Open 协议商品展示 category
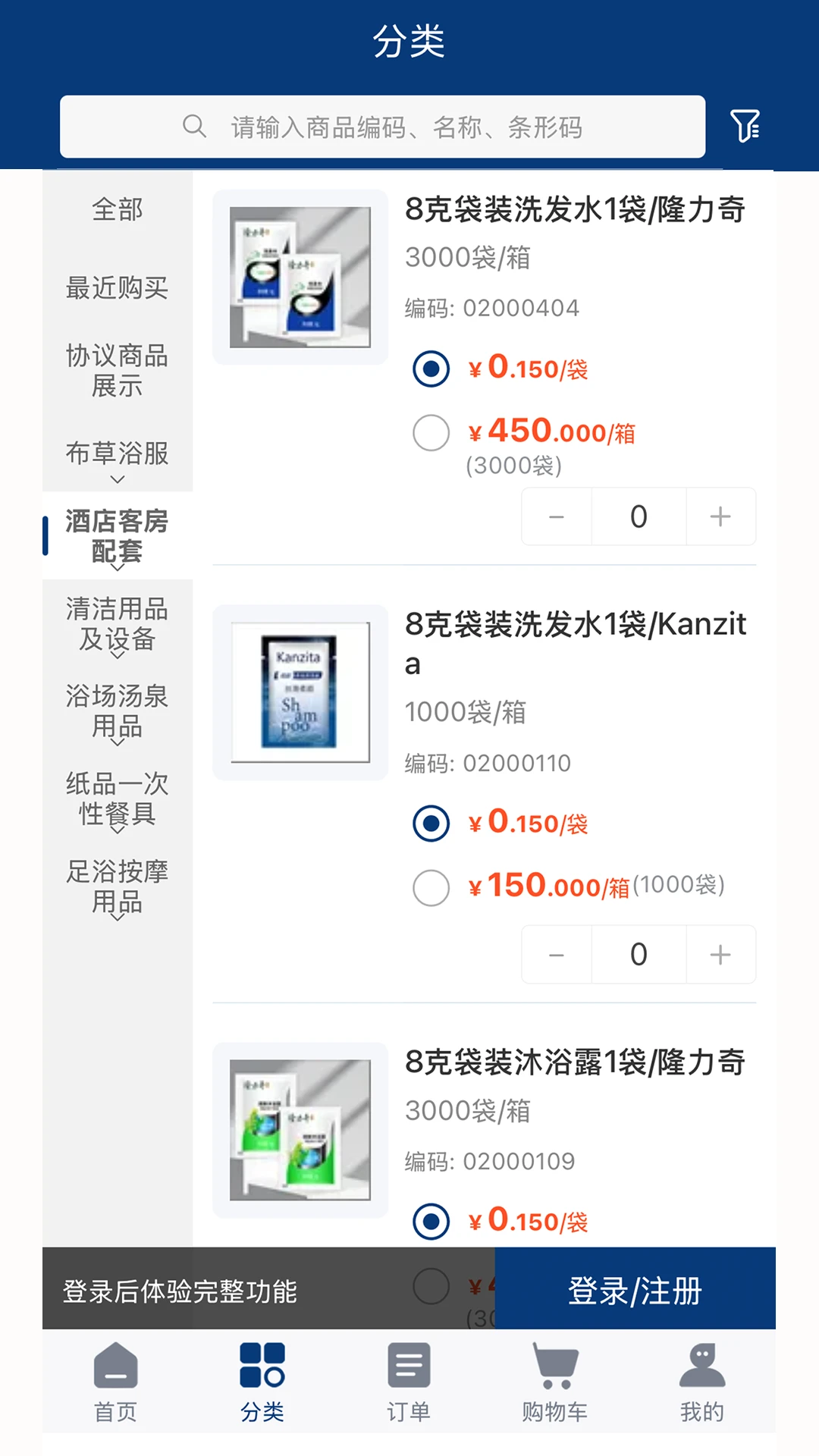The image size is (819, 1456). [x=117, y=371]
